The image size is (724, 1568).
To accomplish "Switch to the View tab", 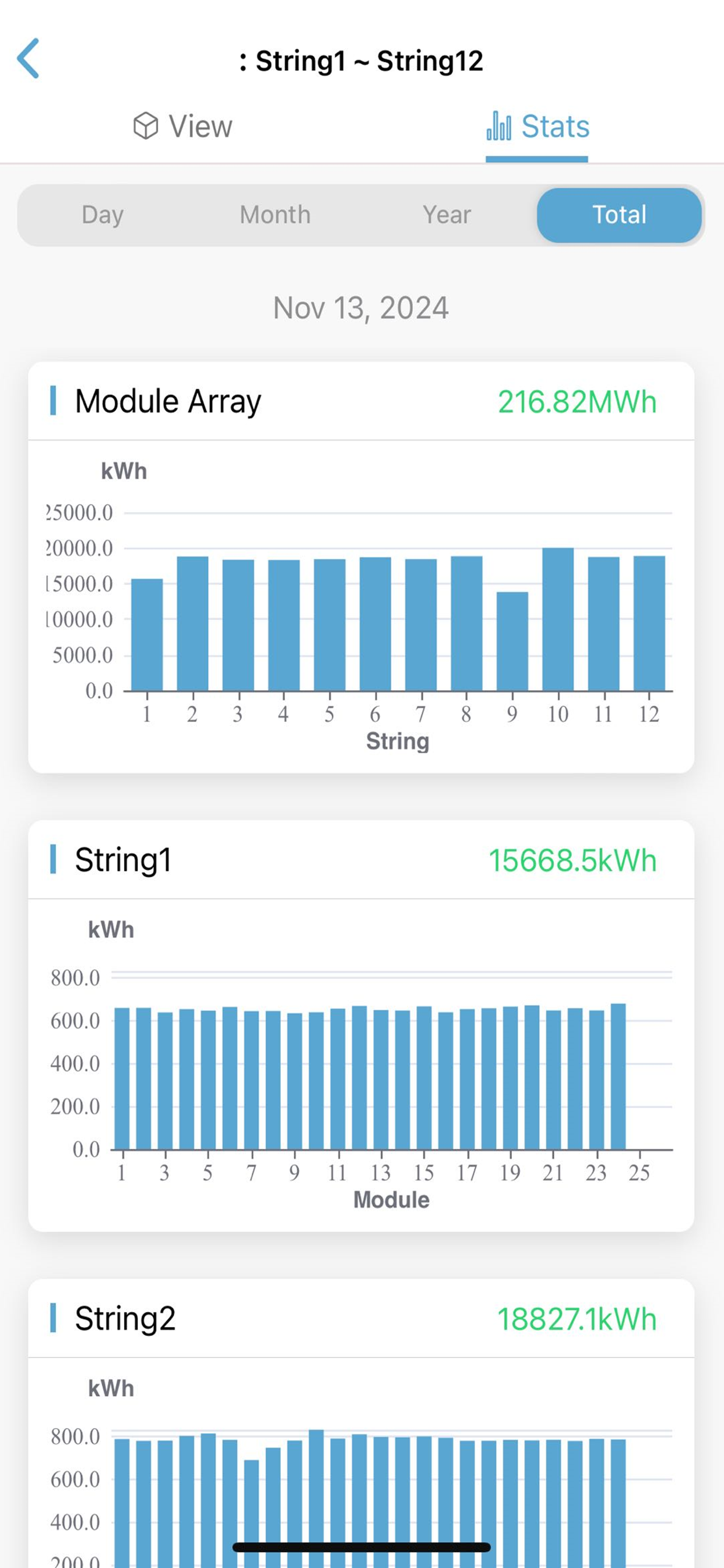I will (x=182, y=127).
